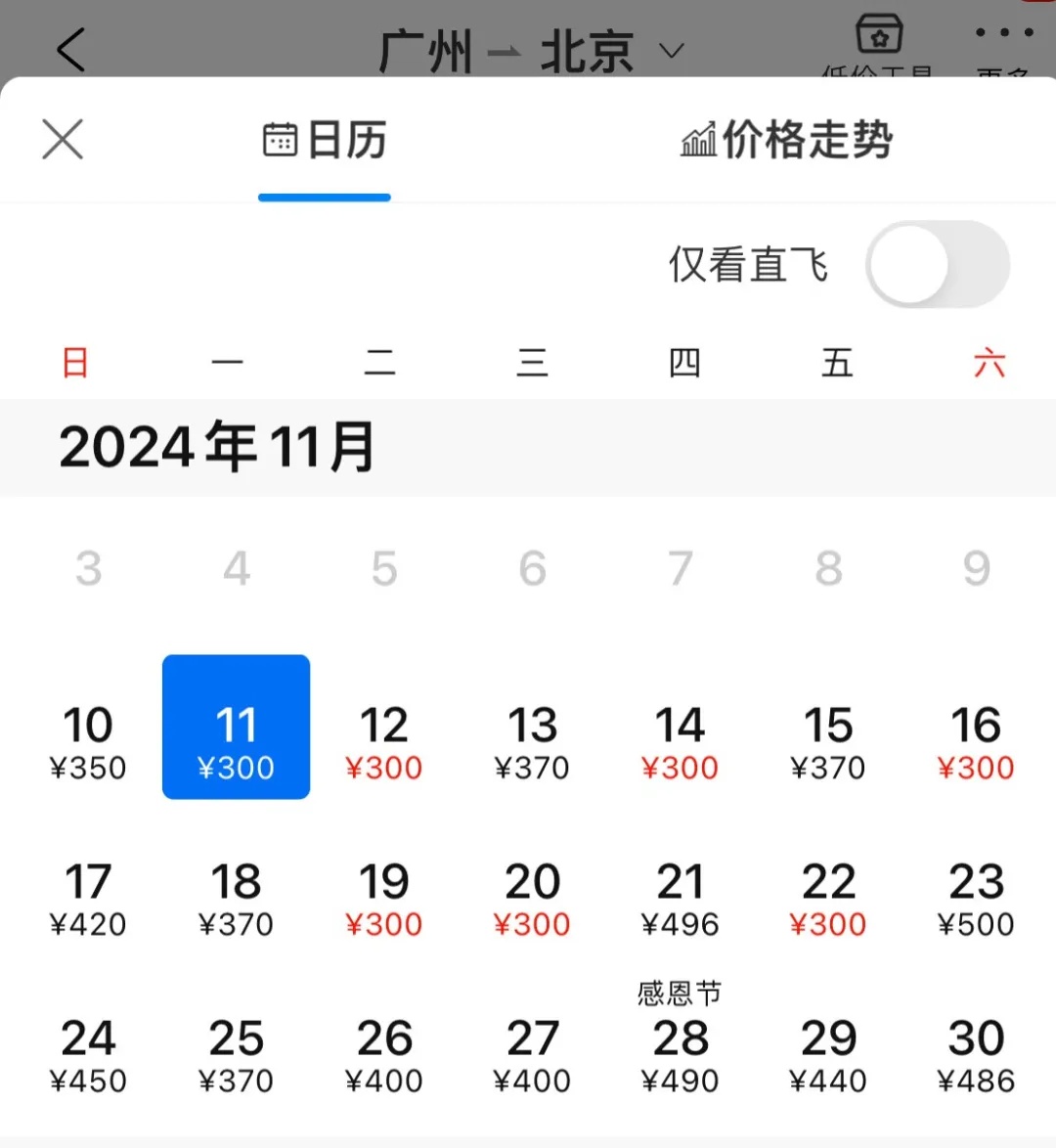
Task: Open the three-dot more menu
Action: point(1003,33)
